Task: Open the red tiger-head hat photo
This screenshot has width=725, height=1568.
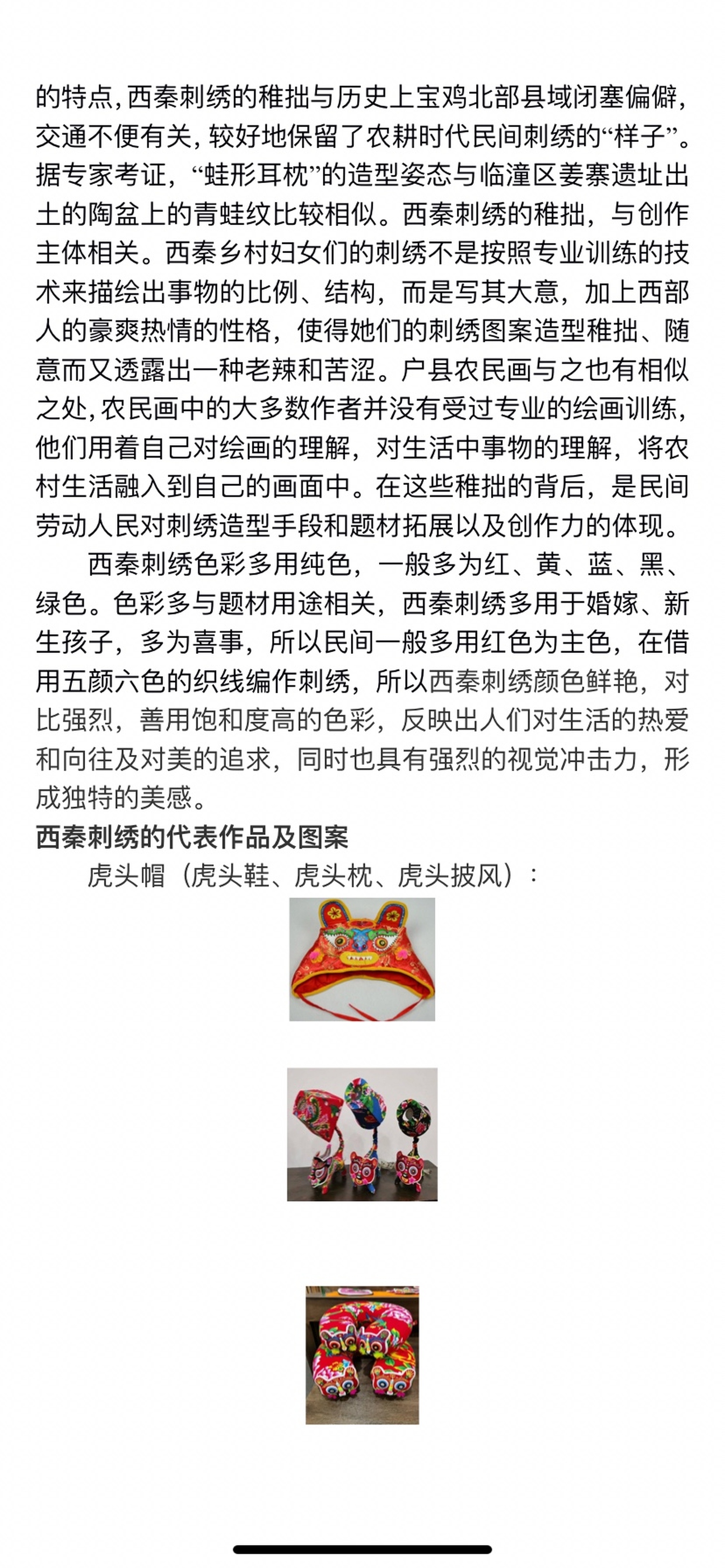Action: pyautogui.click(x=362, y=959)
